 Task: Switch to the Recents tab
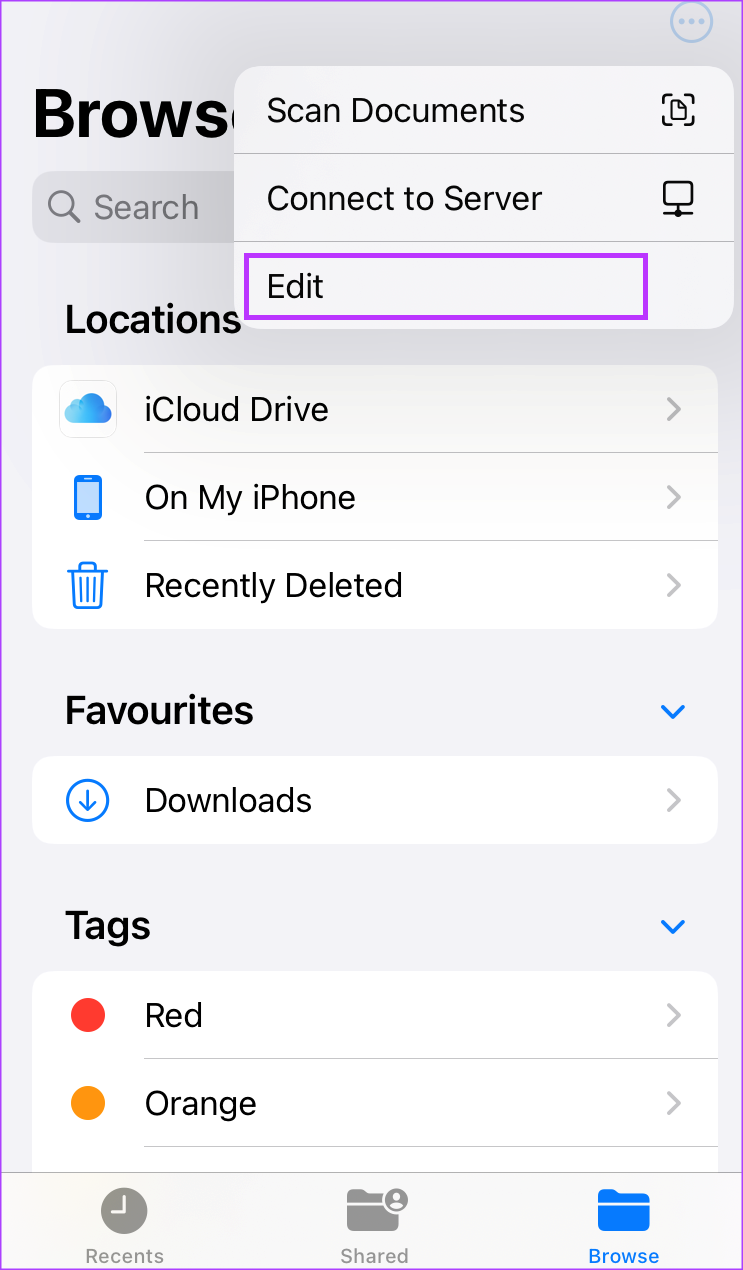[124, 1226]
